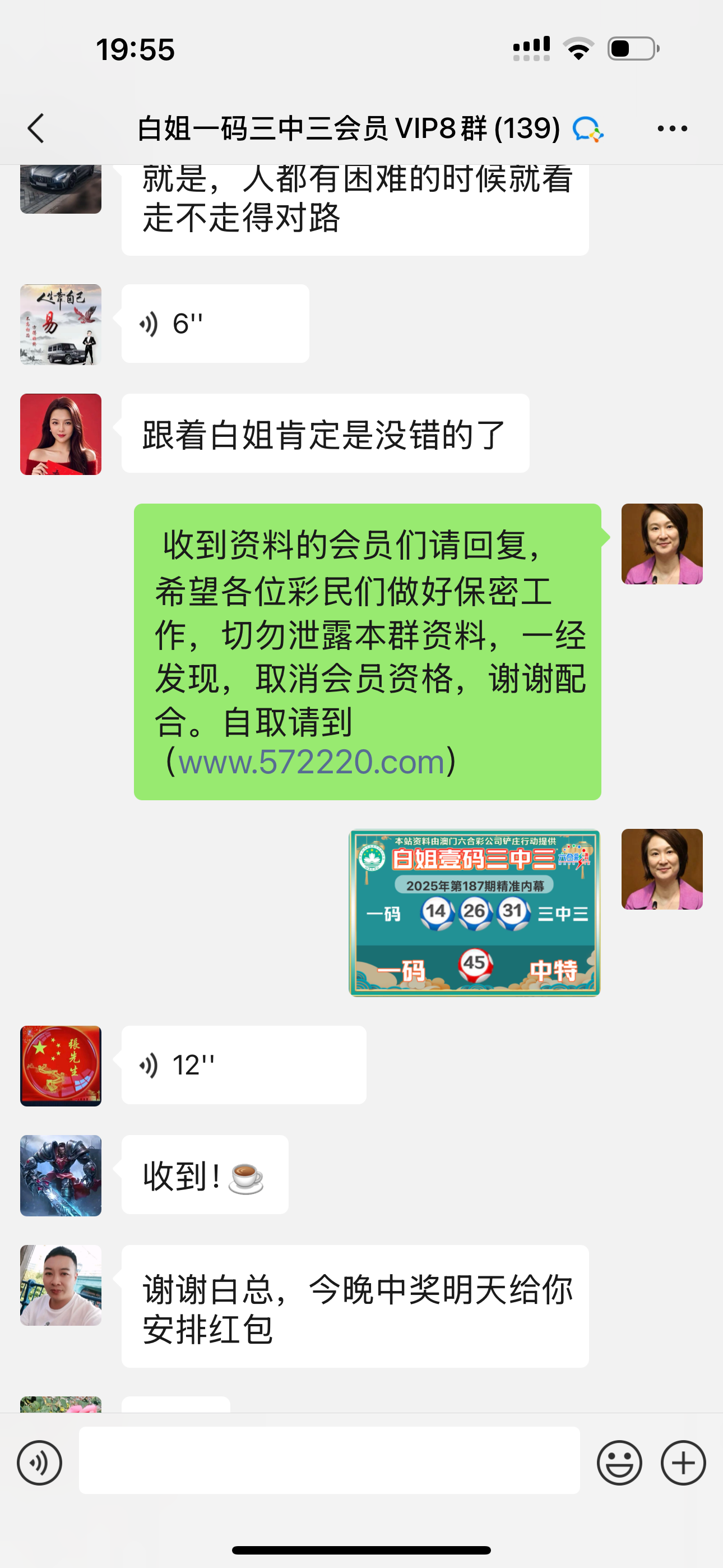Open the emoji sticker panel

[619, 1463]
